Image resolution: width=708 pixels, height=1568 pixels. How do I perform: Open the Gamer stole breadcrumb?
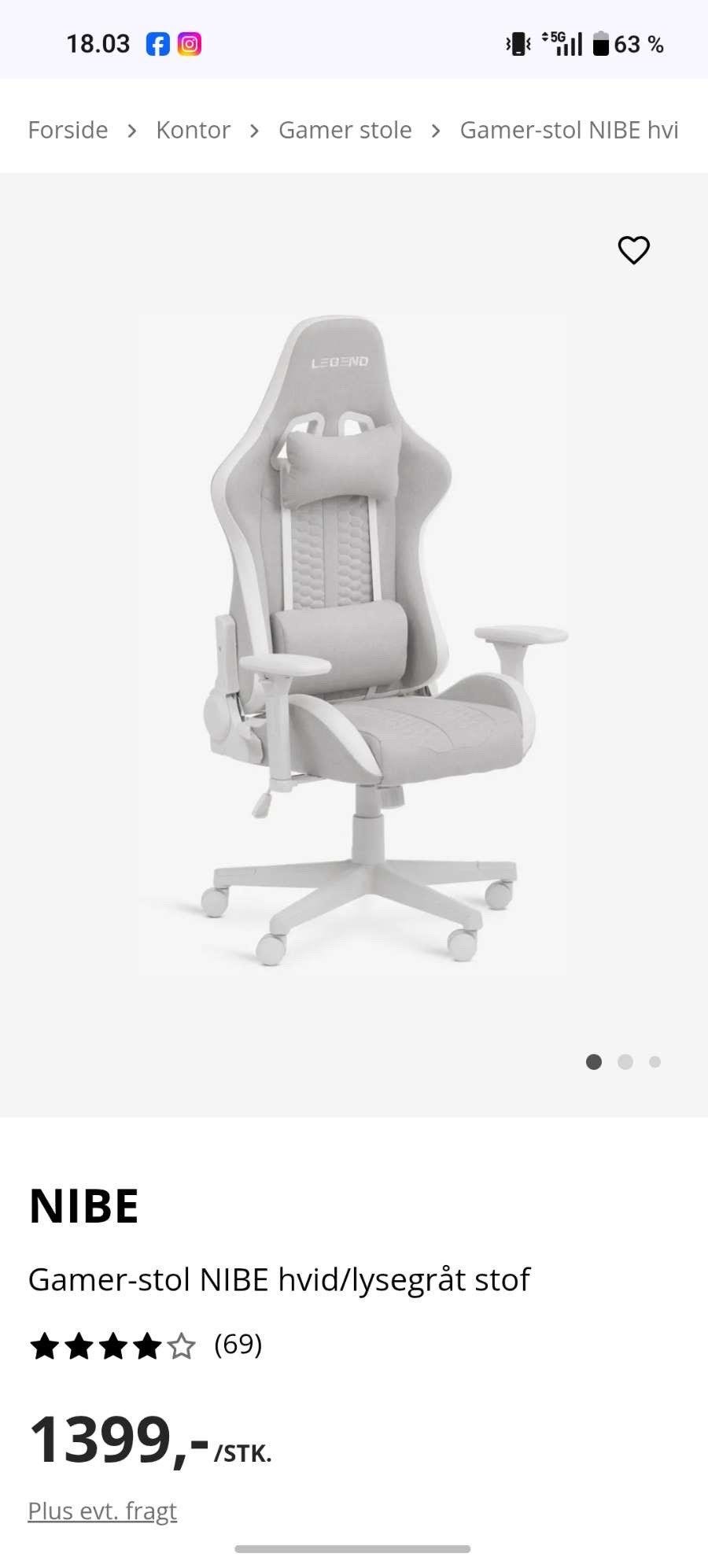pos(345,130)
